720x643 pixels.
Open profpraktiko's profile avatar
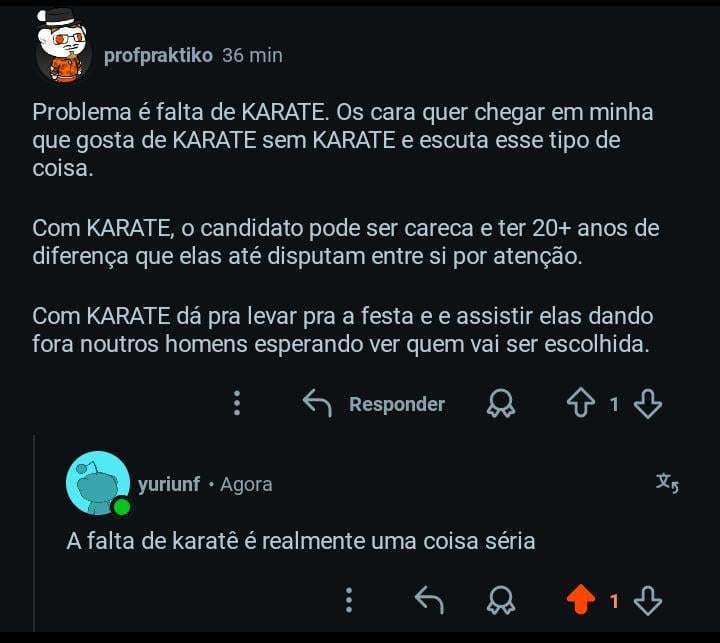(x=64, y=48)
